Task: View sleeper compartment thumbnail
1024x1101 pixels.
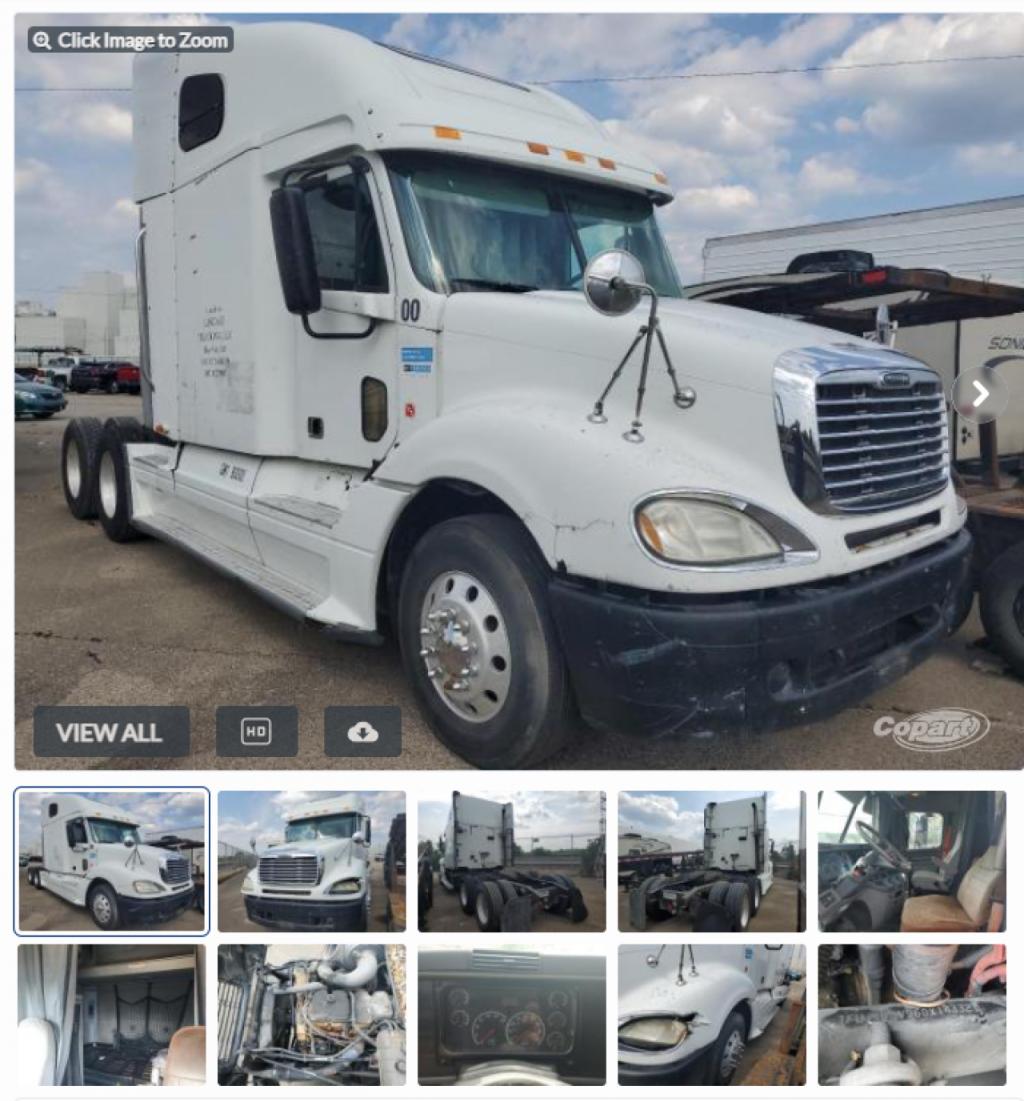Action: click(x=112, y=1015)
